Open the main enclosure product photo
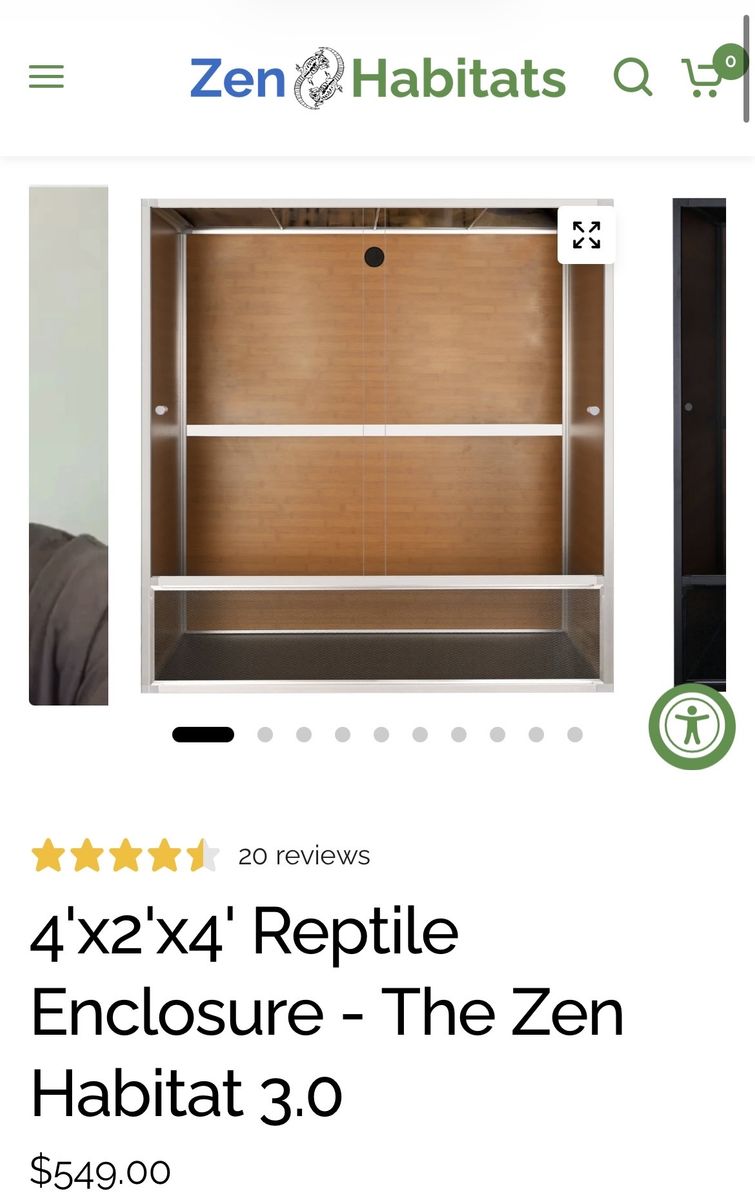 pos(376,445)
